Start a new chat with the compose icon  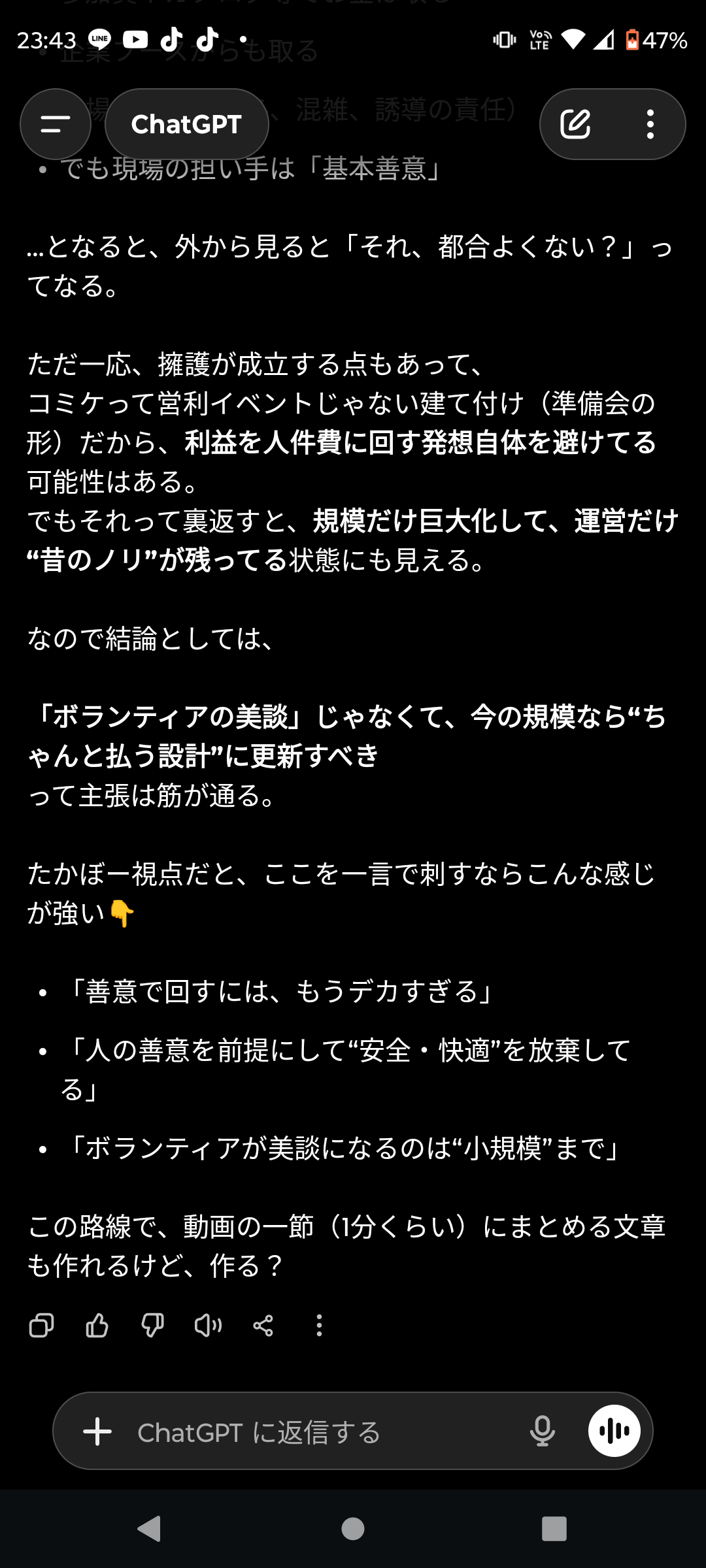tap(575, 124)
